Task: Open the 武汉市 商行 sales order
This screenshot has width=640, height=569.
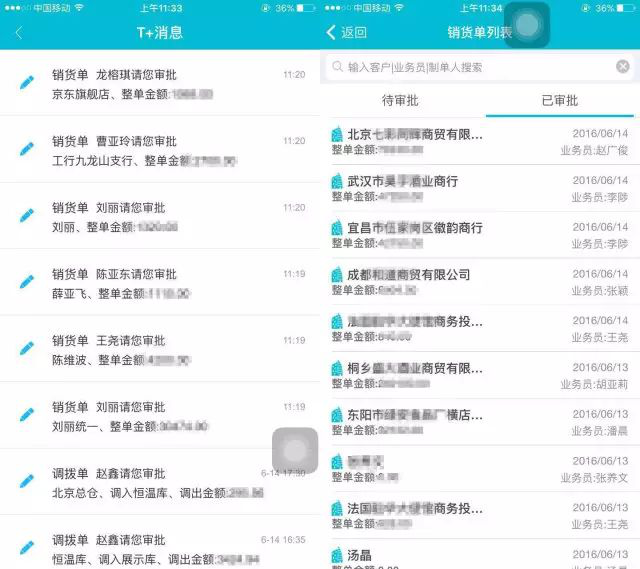Action: 480,189
